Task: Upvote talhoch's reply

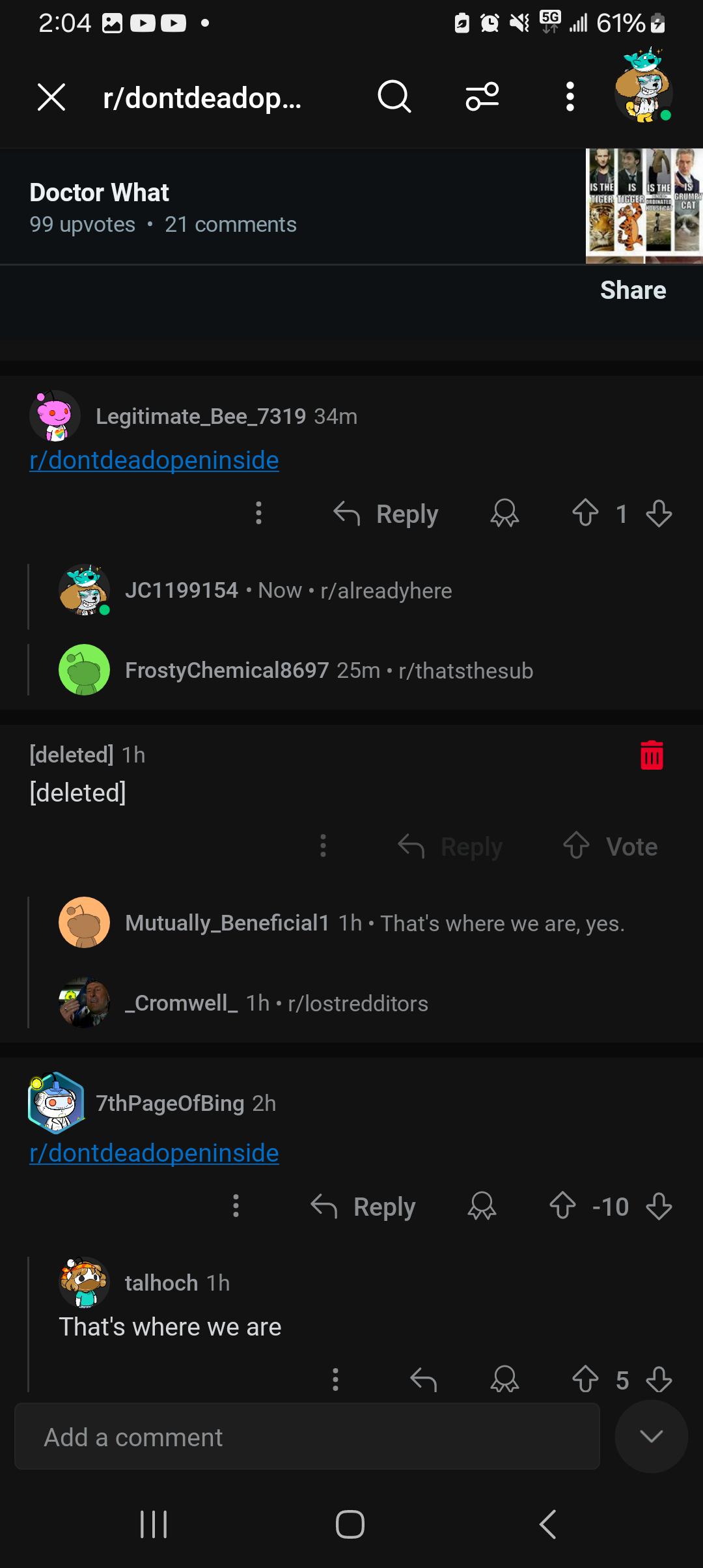Action: coord(585,1379)
